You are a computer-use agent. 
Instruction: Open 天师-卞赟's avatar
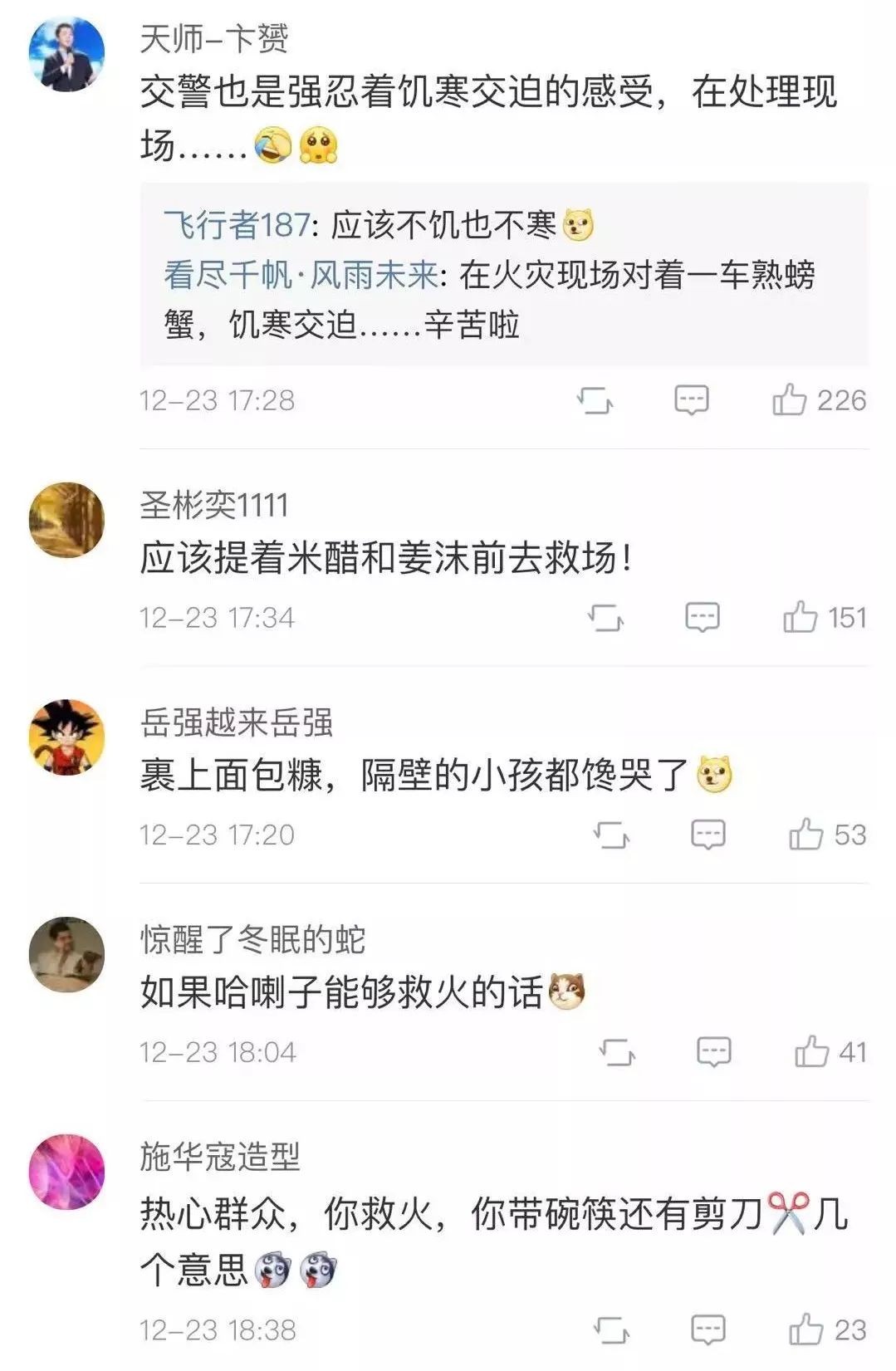[66, 53]
